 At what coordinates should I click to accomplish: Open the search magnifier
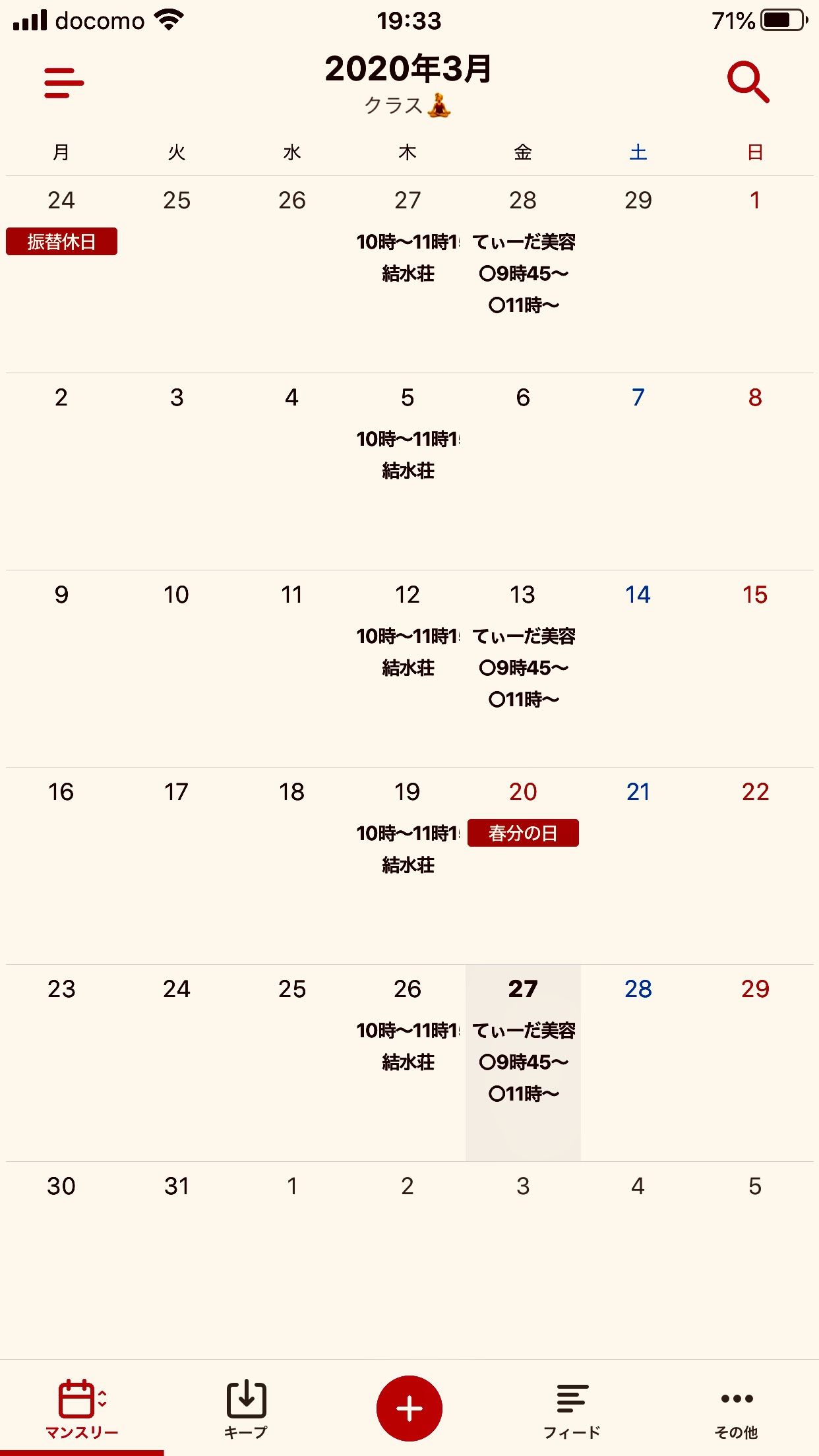click(x=748, y=82)
